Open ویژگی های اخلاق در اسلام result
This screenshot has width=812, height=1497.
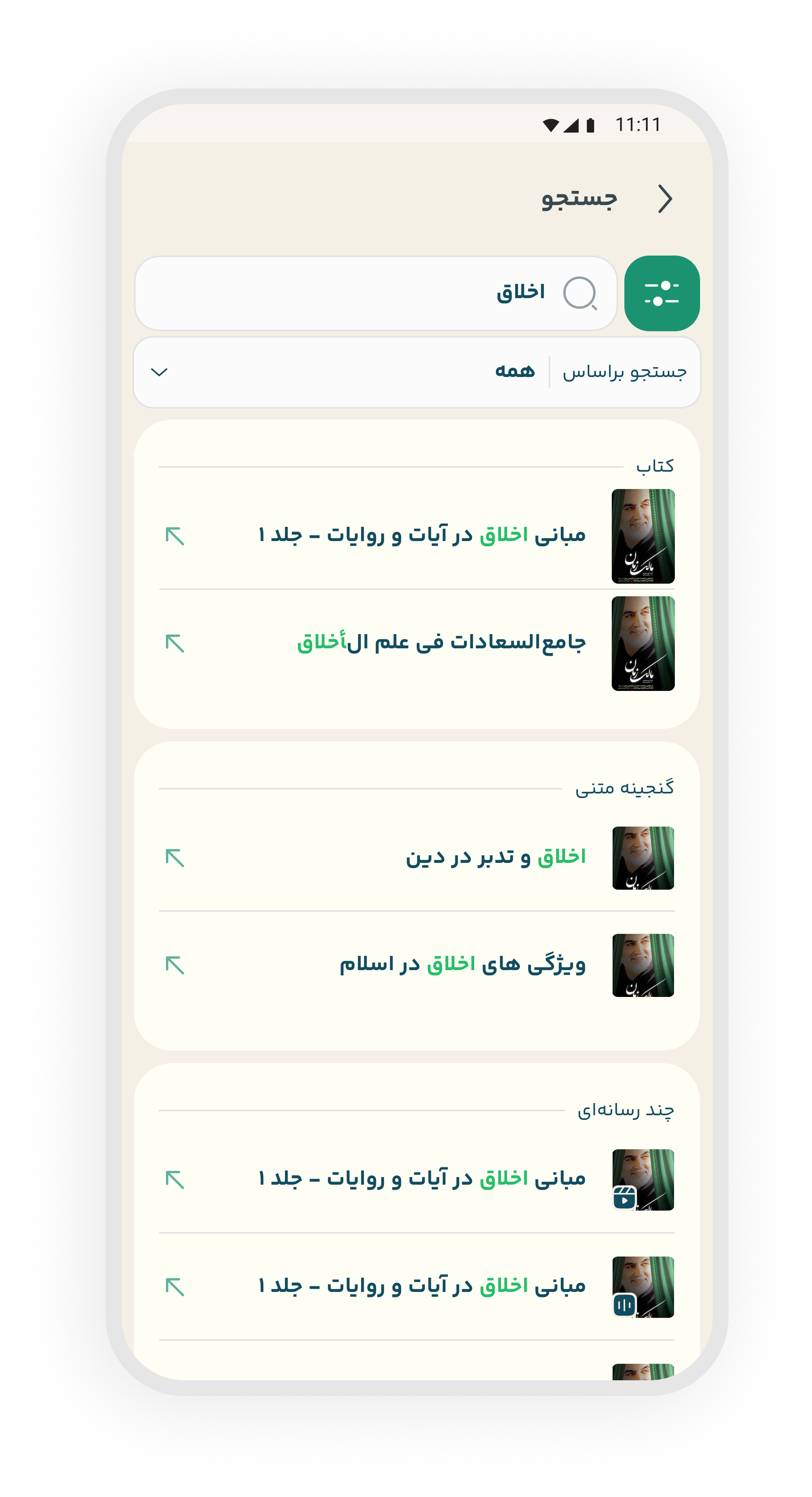point(417,965)
